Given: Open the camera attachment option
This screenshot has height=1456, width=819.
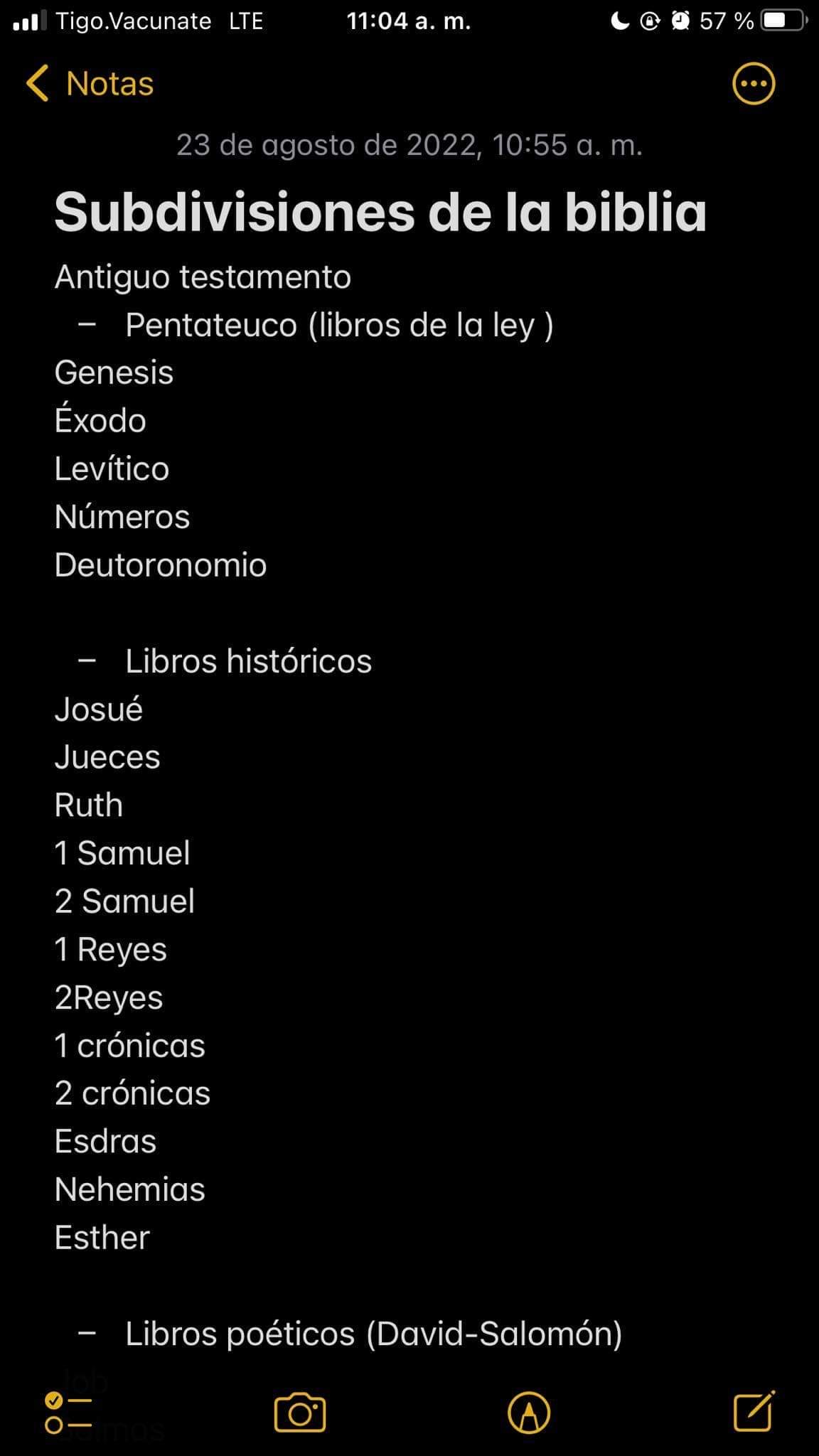Looking at the screenshot, I should 300,1413.
